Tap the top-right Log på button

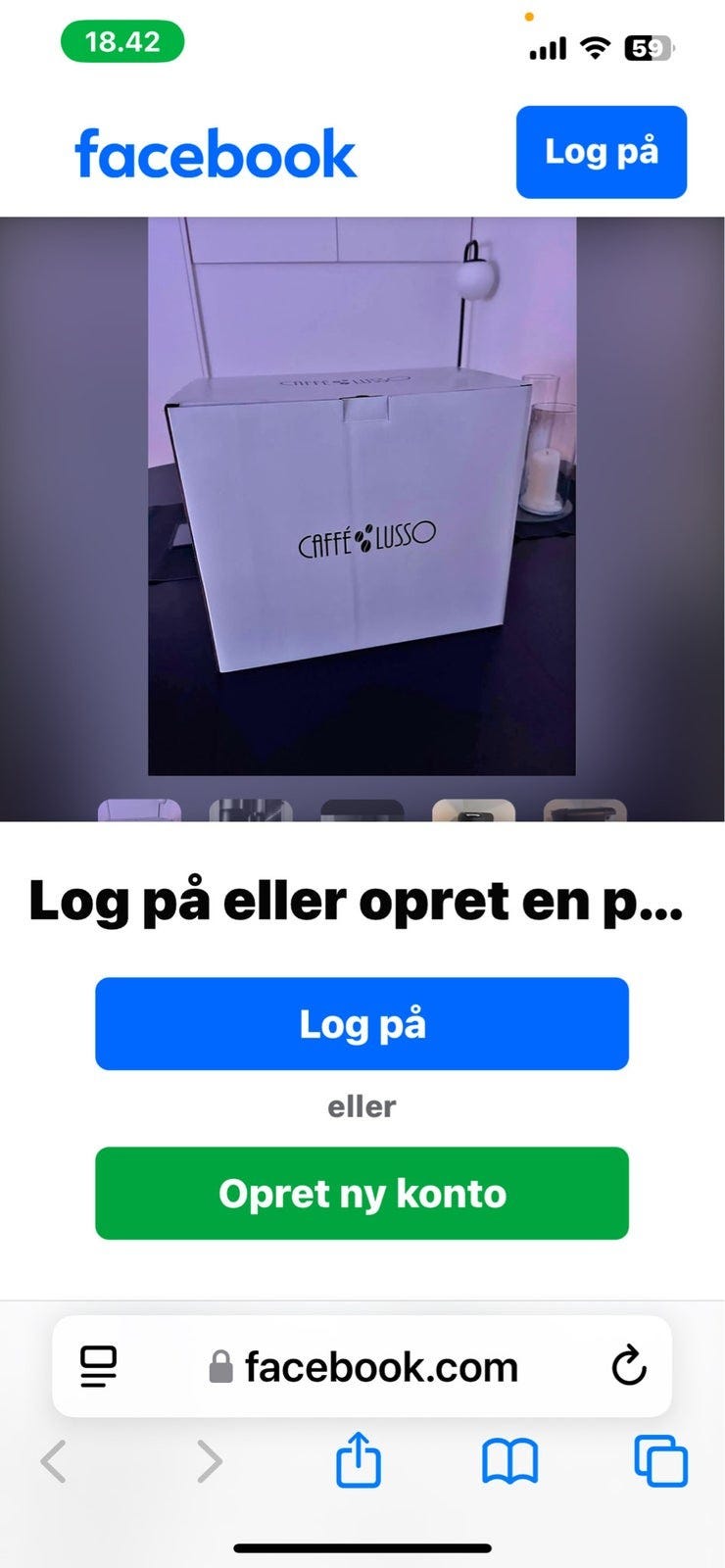(601, 152)
